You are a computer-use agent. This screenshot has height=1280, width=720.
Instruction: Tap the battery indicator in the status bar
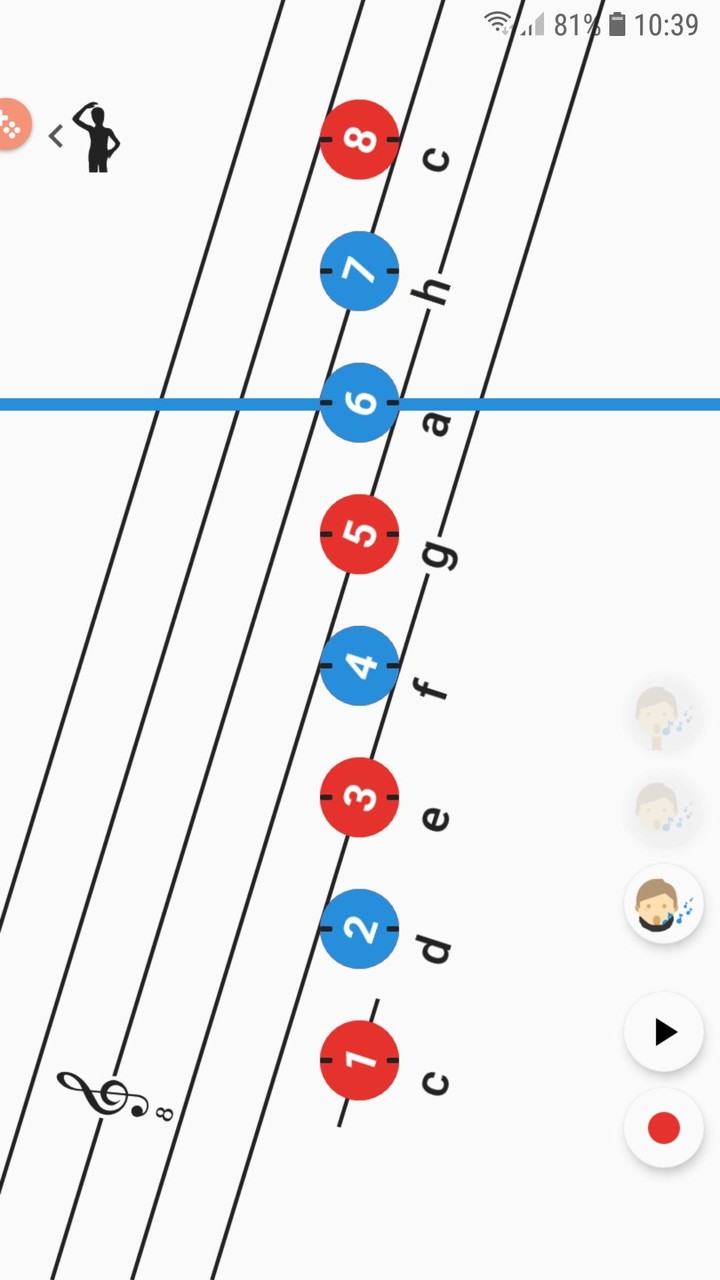pos(615,24)
